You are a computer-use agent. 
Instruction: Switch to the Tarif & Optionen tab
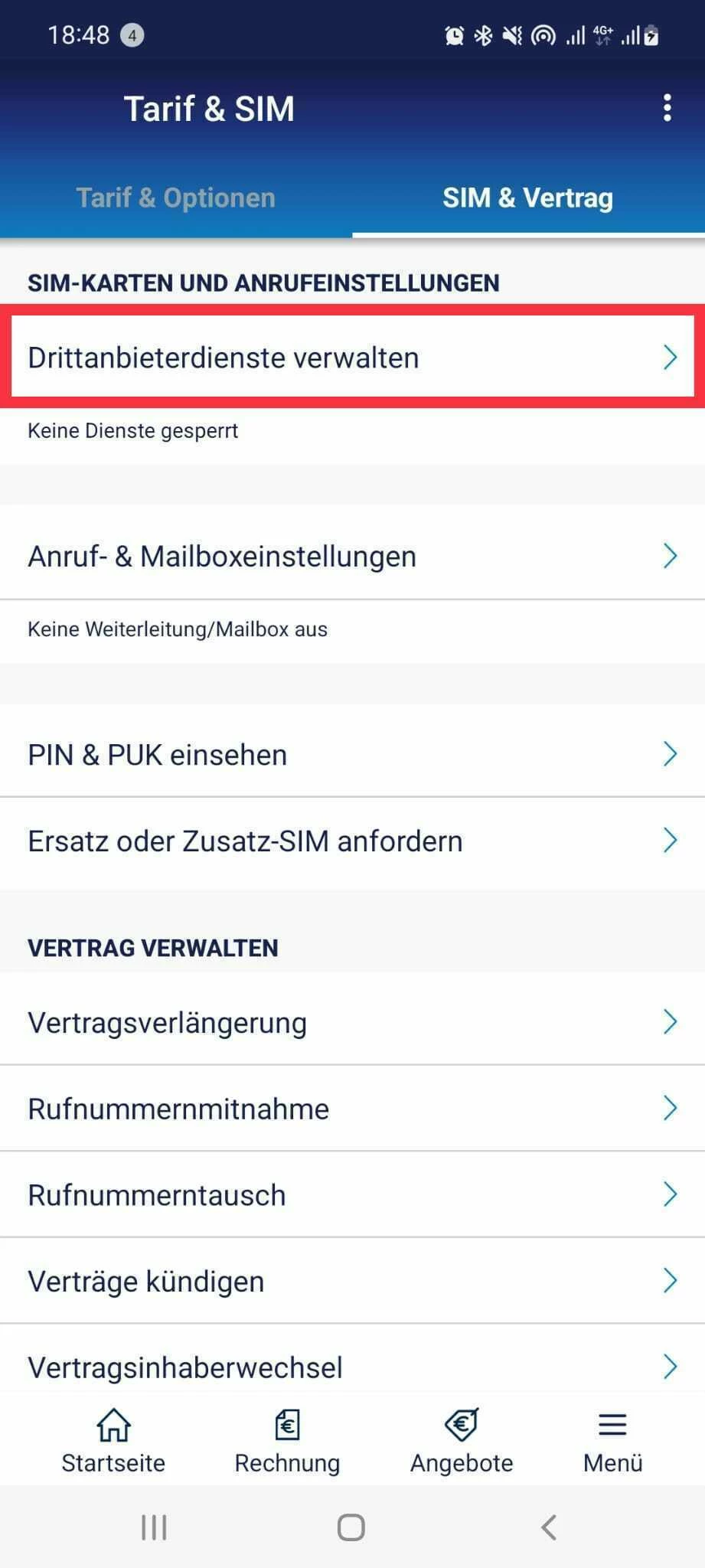[175, 198]
